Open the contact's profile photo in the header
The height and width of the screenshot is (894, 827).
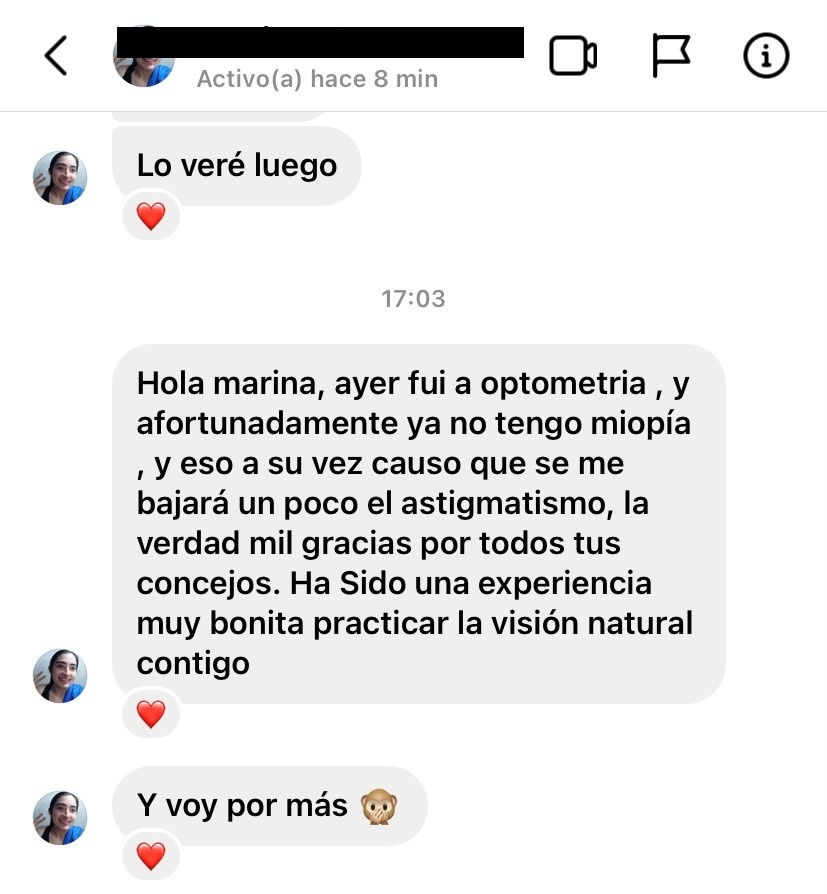pos(145,66)
